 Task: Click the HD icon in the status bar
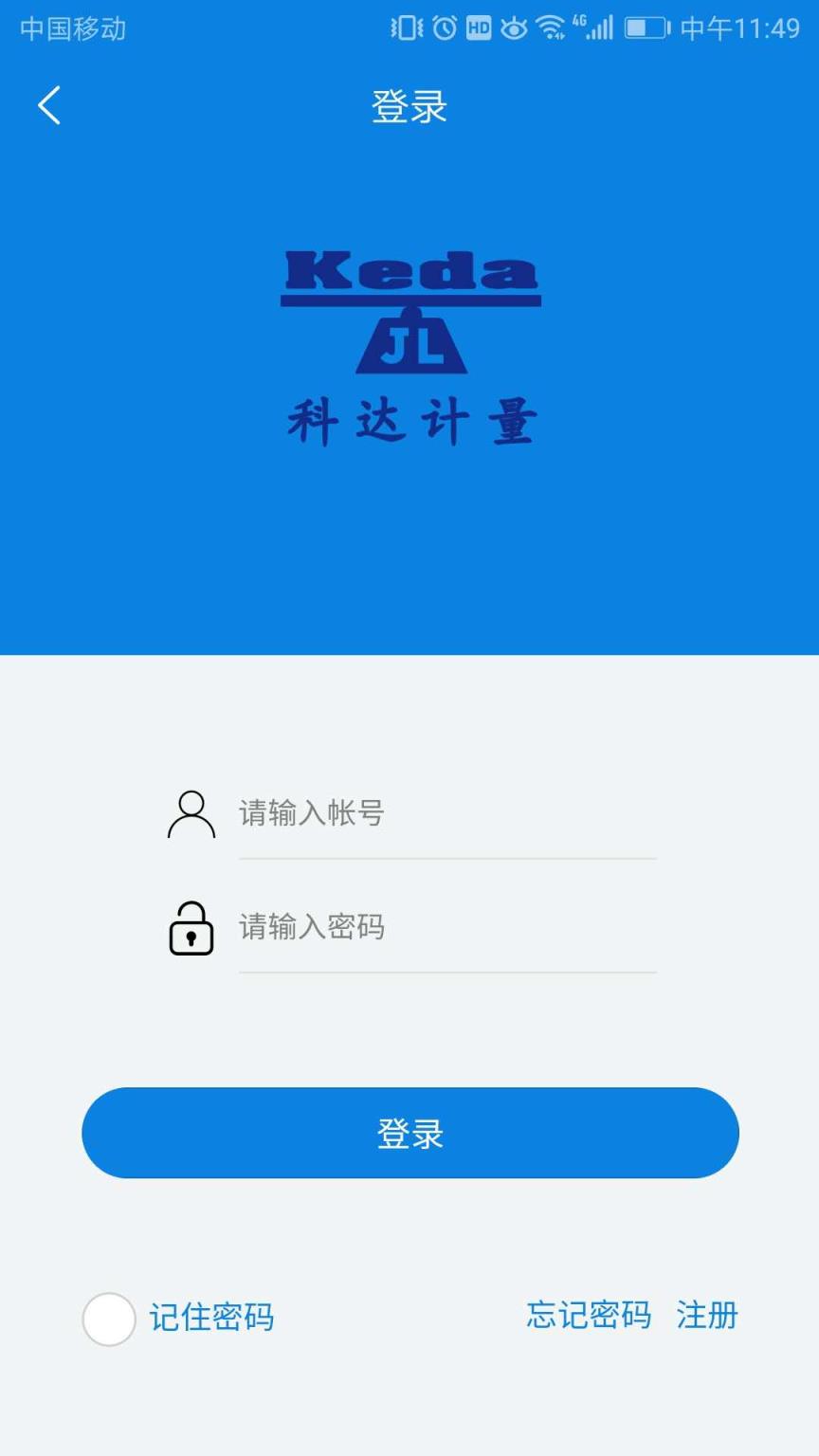(479, 28)
